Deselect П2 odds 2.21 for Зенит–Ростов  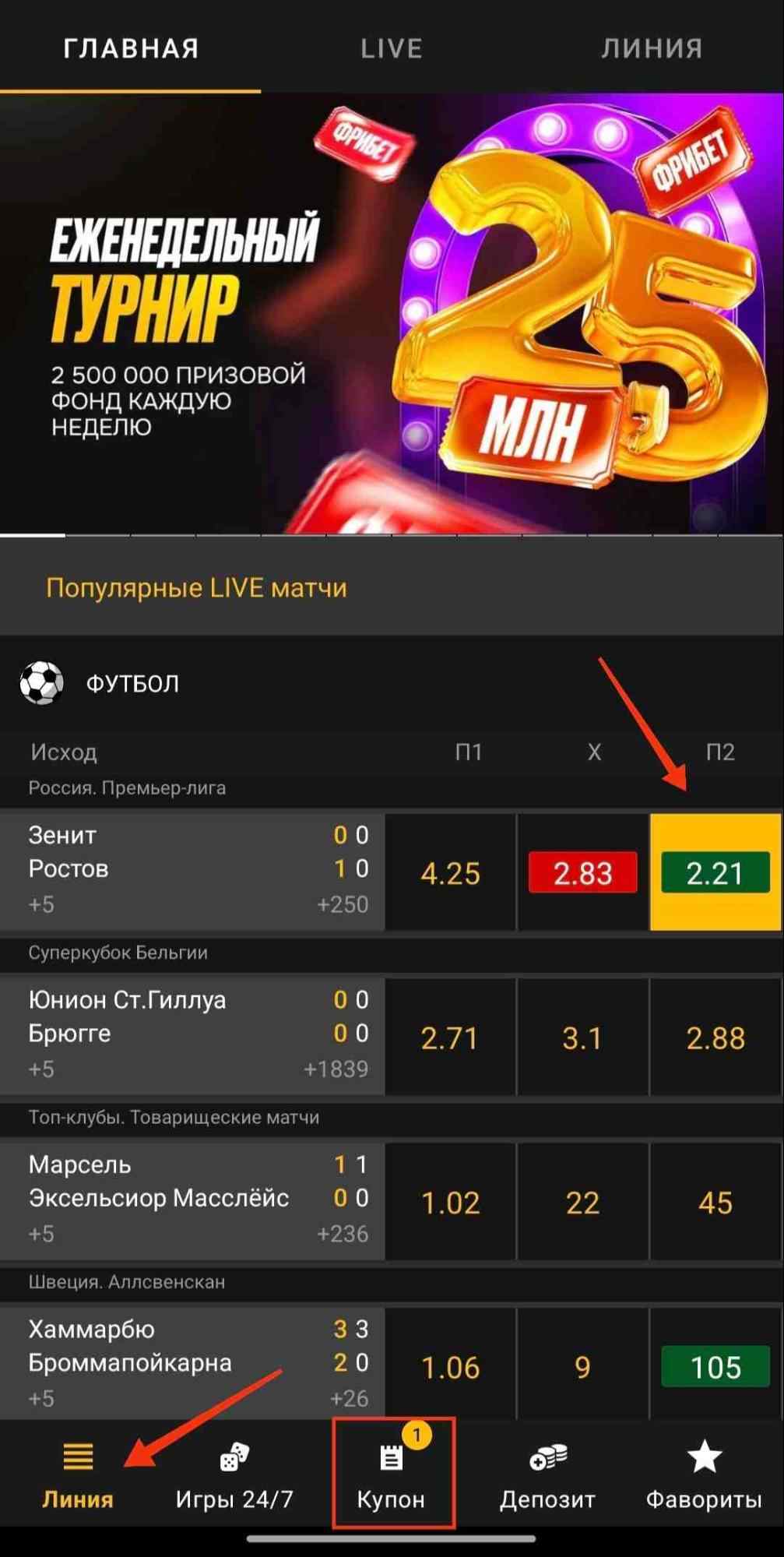[715, 873]
